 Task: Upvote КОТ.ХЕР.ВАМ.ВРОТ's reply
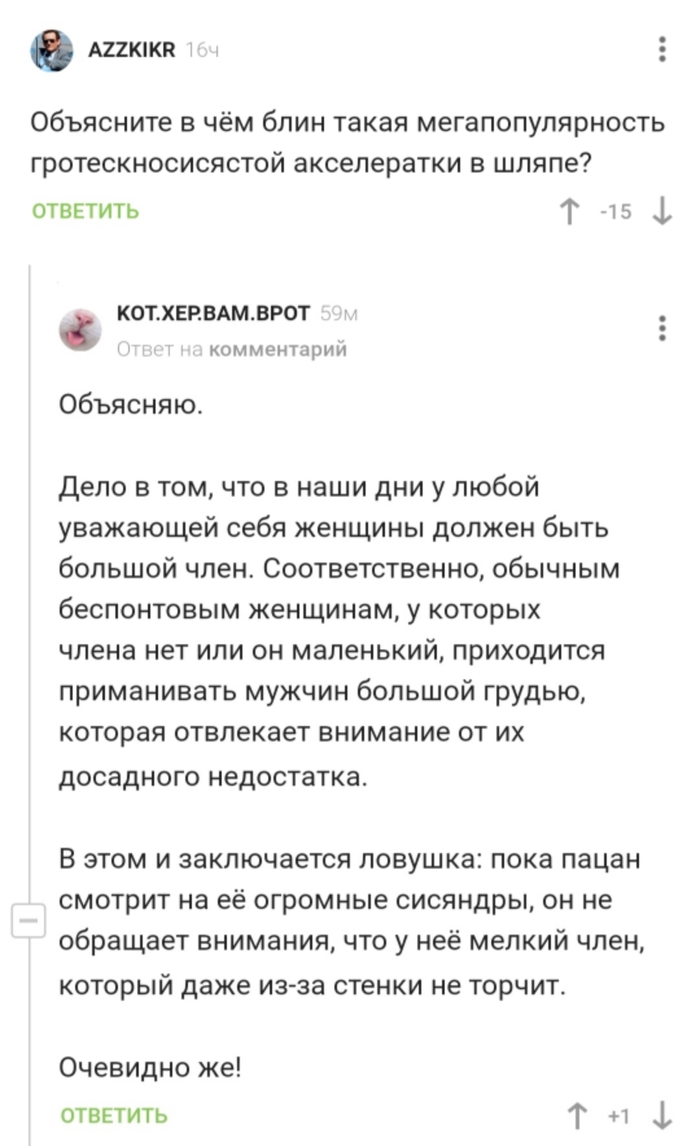pyautogui.click(x=577, y=1115)
